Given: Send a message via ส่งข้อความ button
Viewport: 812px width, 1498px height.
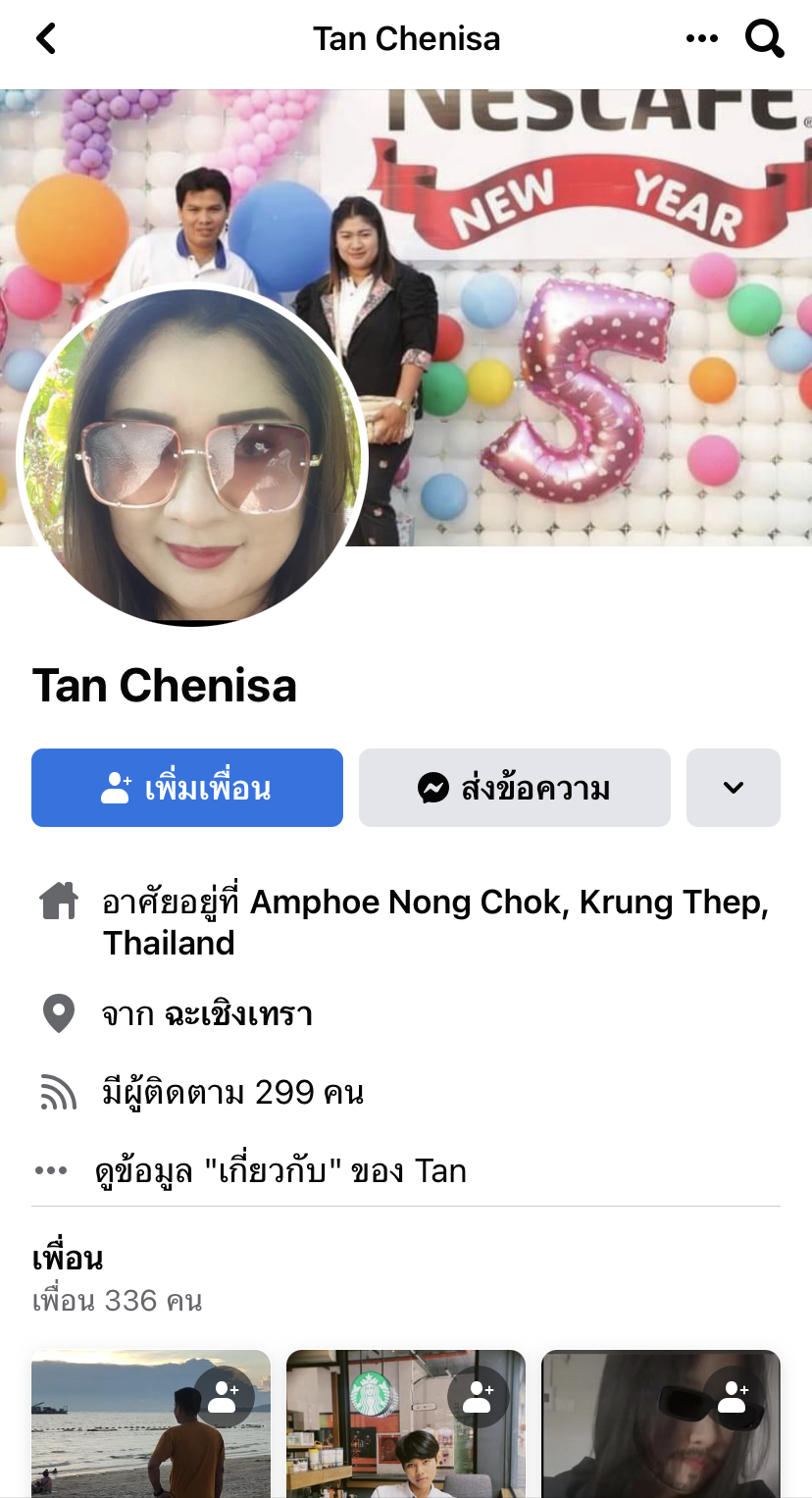Looking at the screenshot, I should pyautogui.click(x=515, y=788).
